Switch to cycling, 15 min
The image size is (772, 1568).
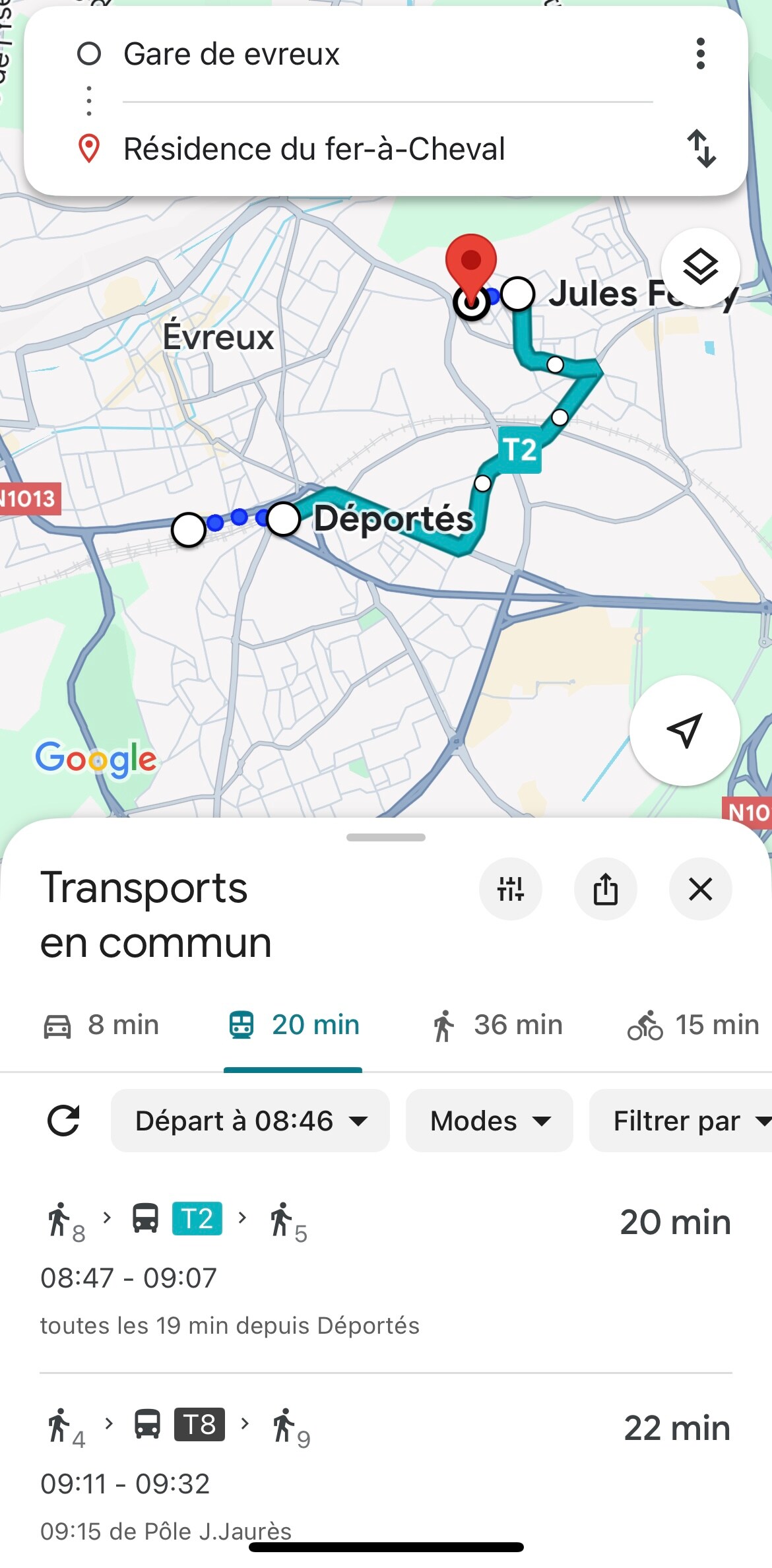click(693, 1026)
